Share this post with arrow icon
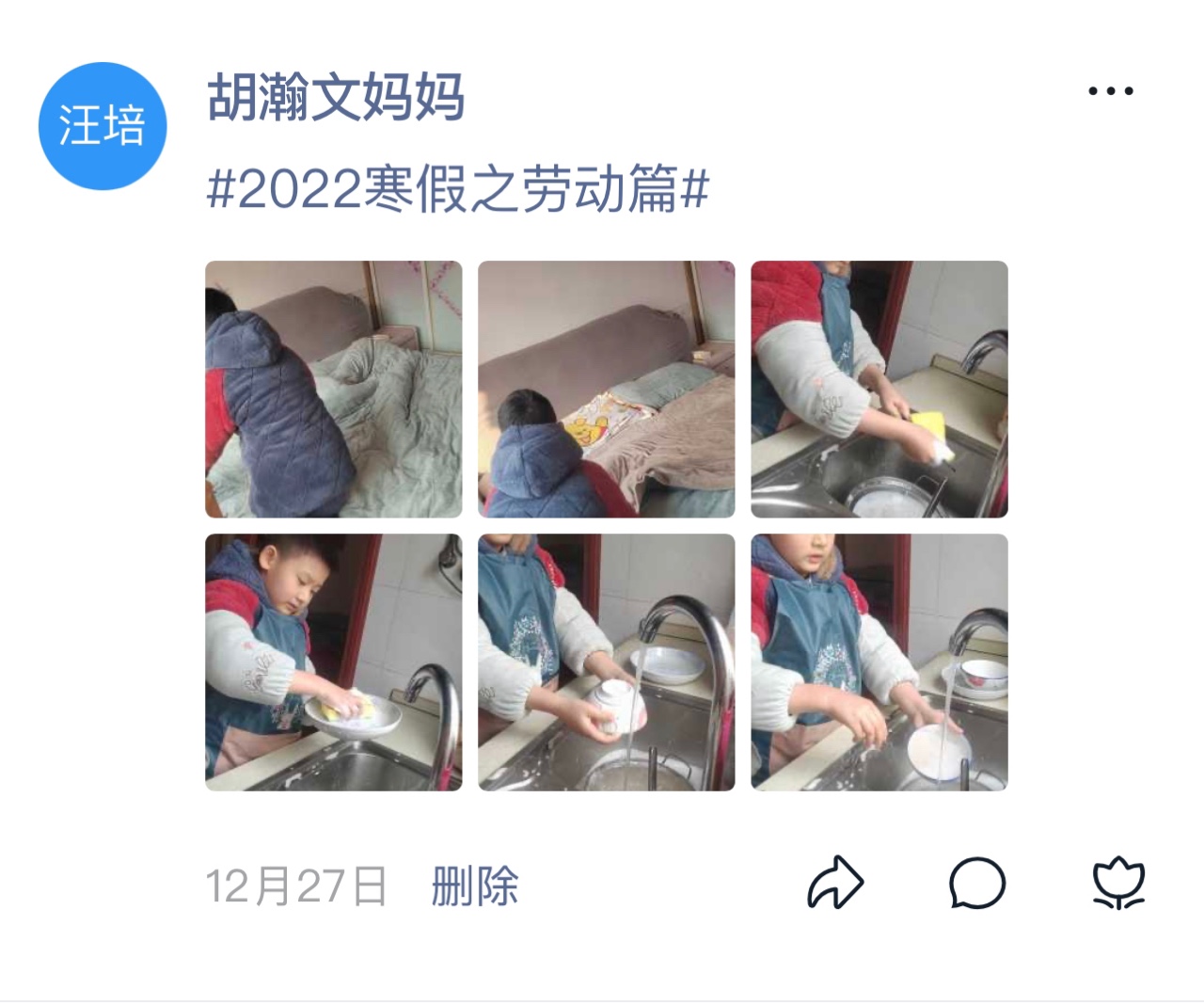 pyautogui.click(x=835, y=883)
